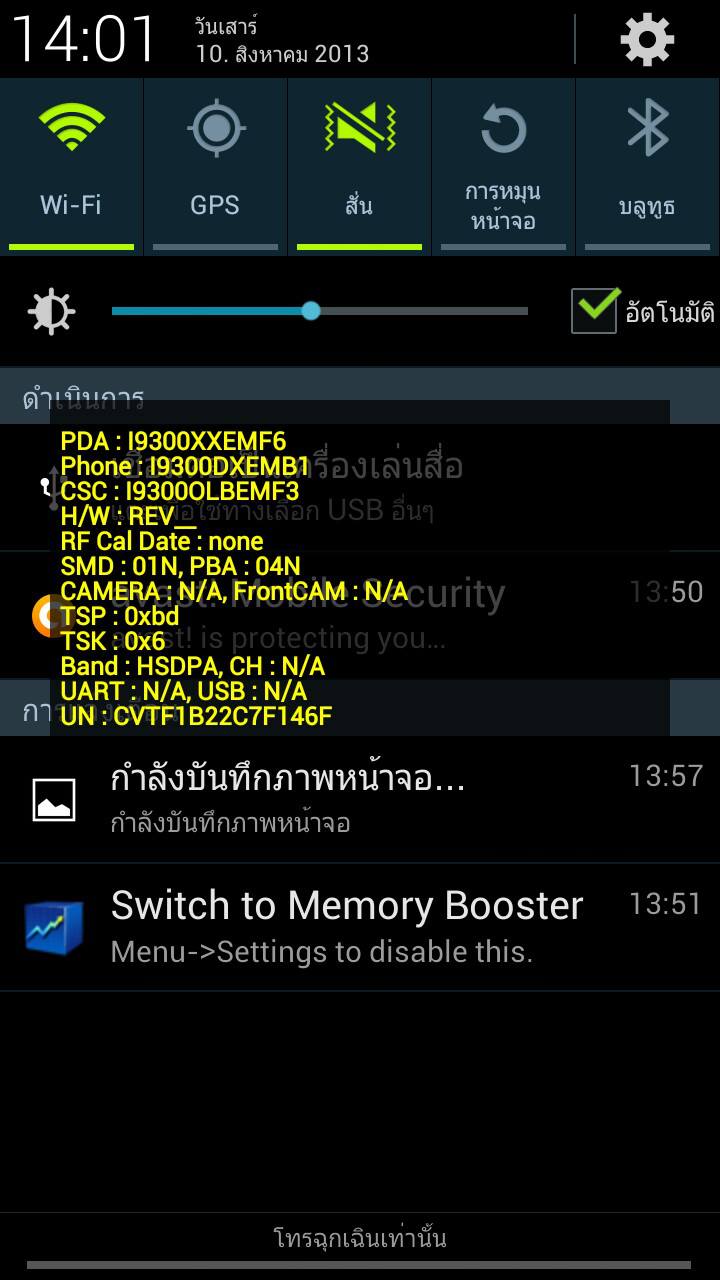The width and height of the screenshot is (720, 1280).
Task: Toggle the vibrate sound mode tile
Action: pos(359,165)
